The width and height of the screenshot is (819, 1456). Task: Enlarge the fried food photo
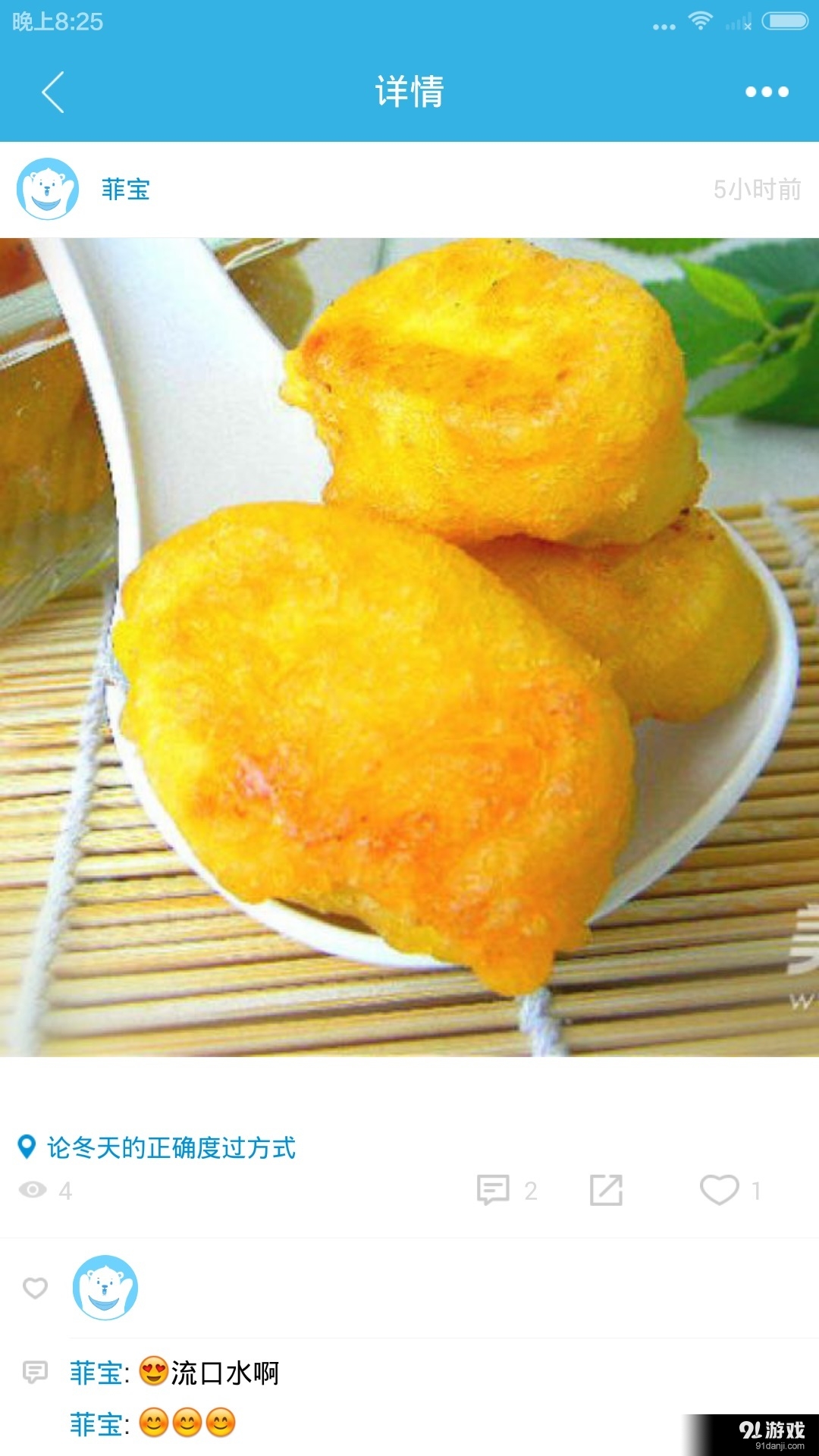tap(409, 647)
